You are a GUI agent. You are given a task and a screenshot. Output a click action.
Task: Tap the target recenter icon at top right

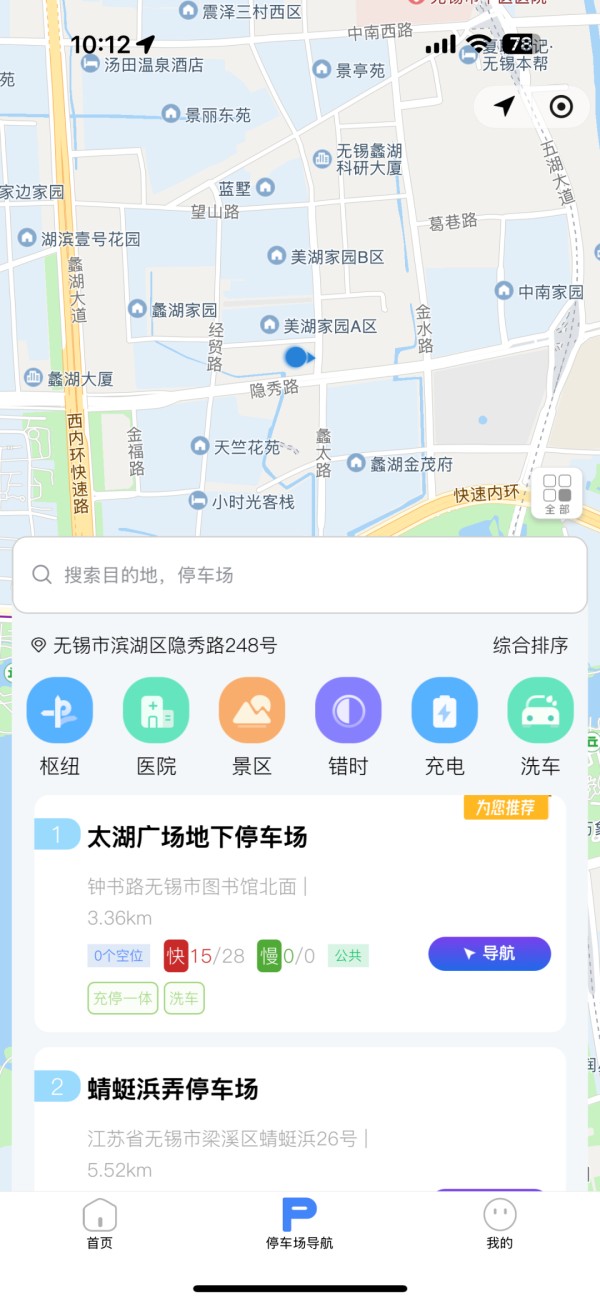(x=562, y=106)
